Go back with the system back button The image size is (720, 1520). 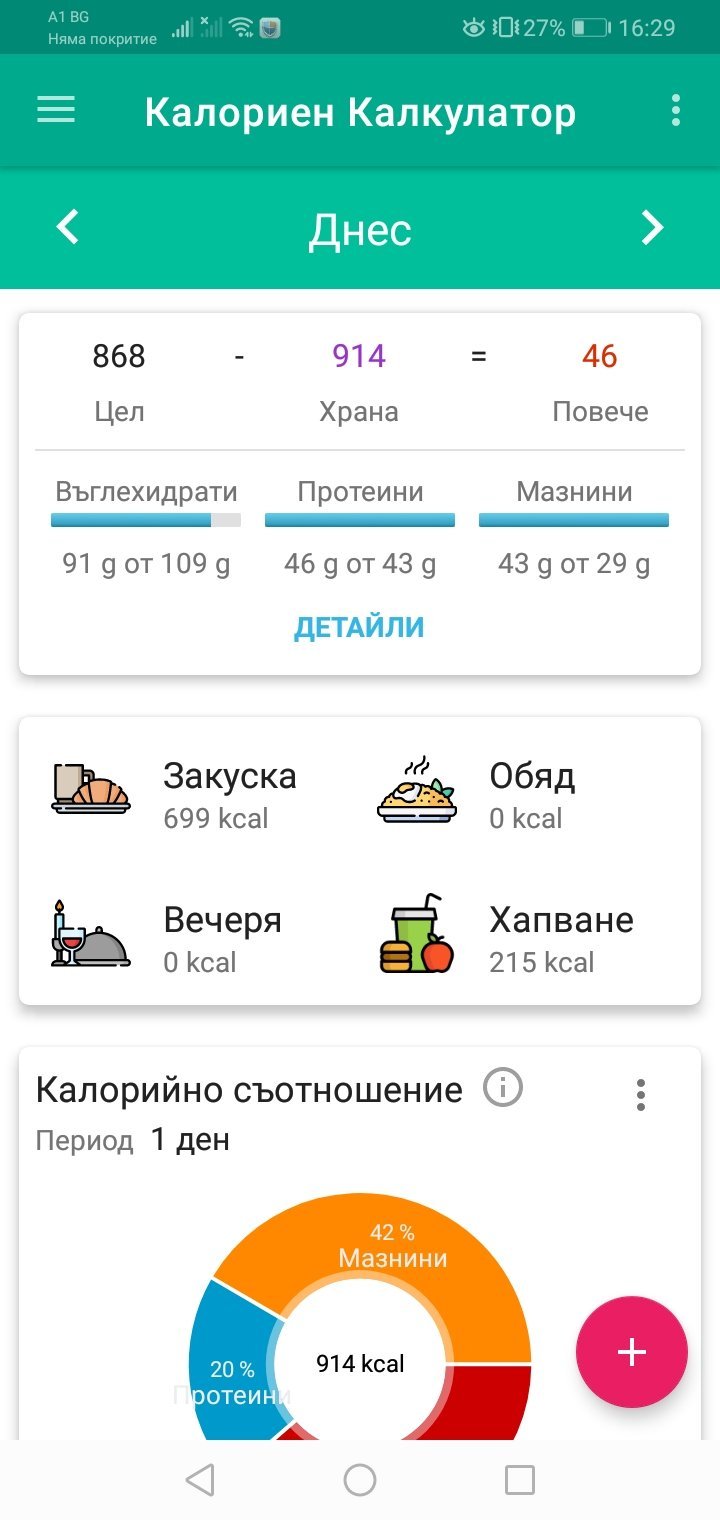[200, 1480]
